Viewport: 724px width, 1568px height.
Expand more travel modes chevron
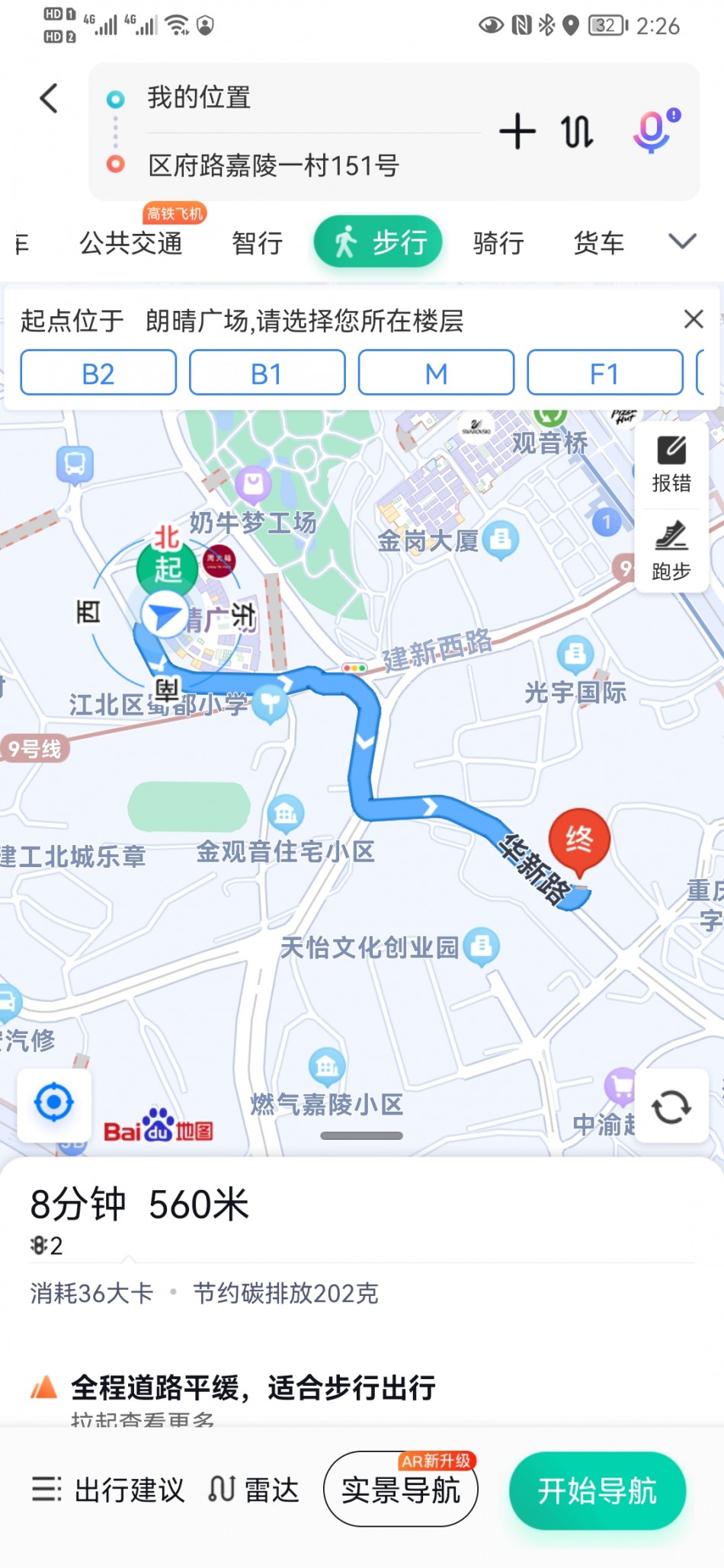[x=682, y=242]
